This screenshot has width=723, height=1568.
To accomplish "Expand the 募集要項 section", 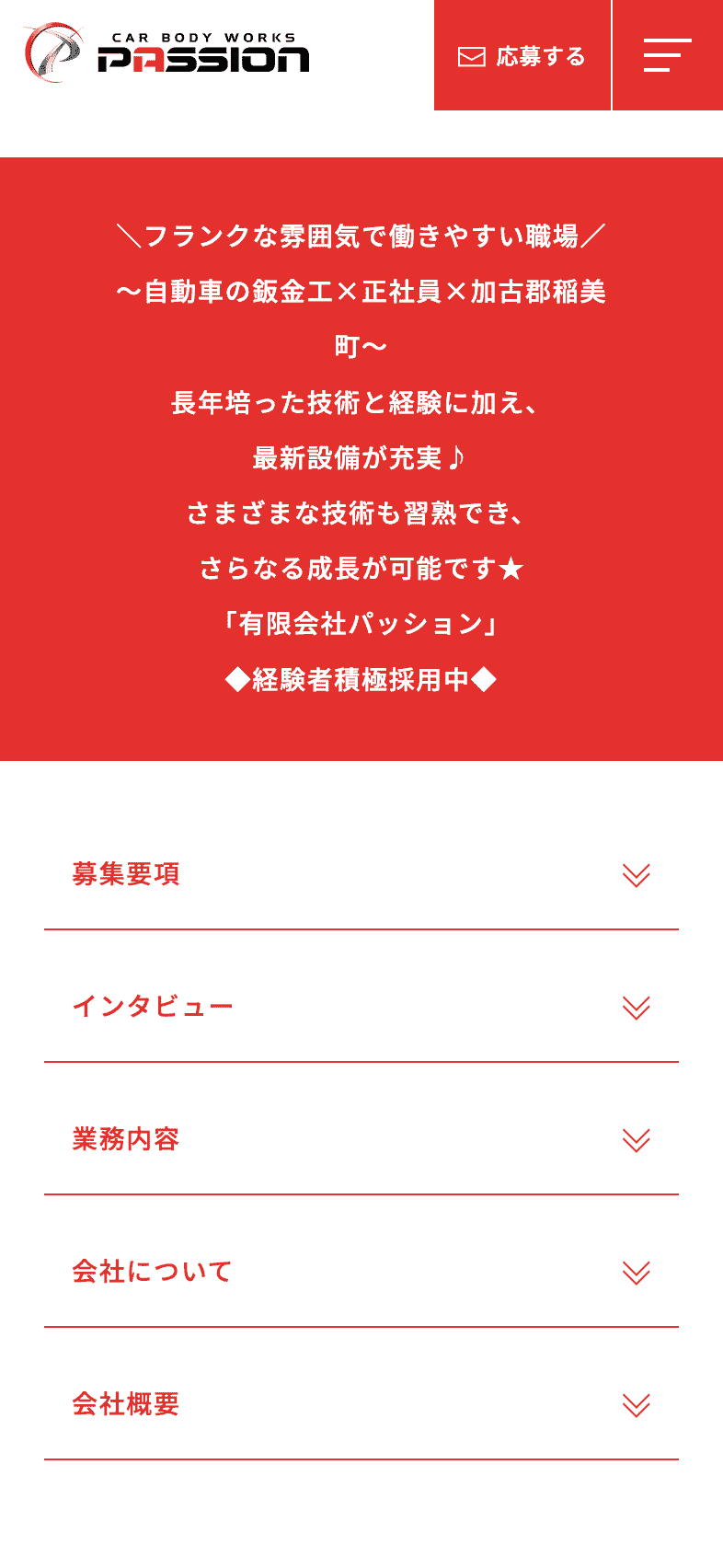I will (361, 874).
